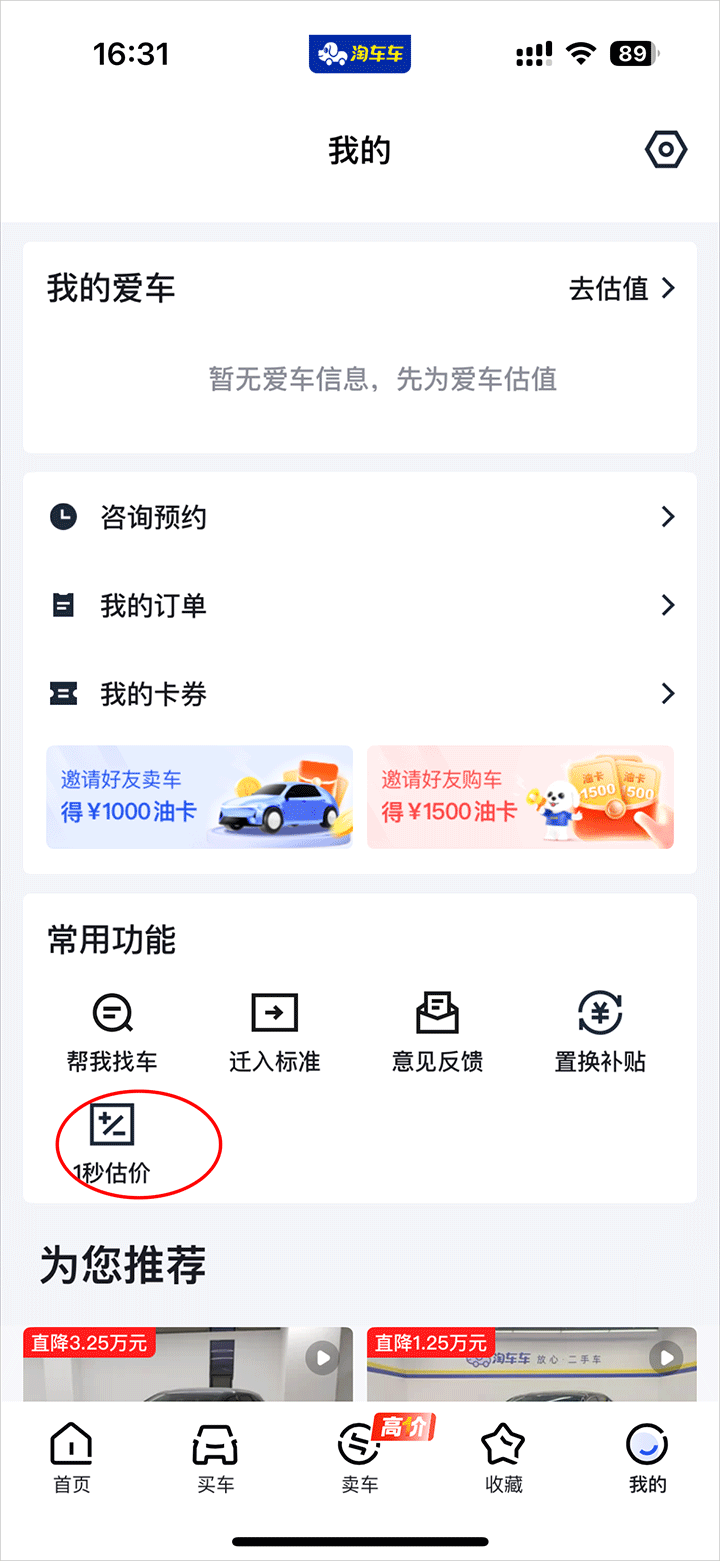Tap 去估值 to value my car

pos(622,289)
